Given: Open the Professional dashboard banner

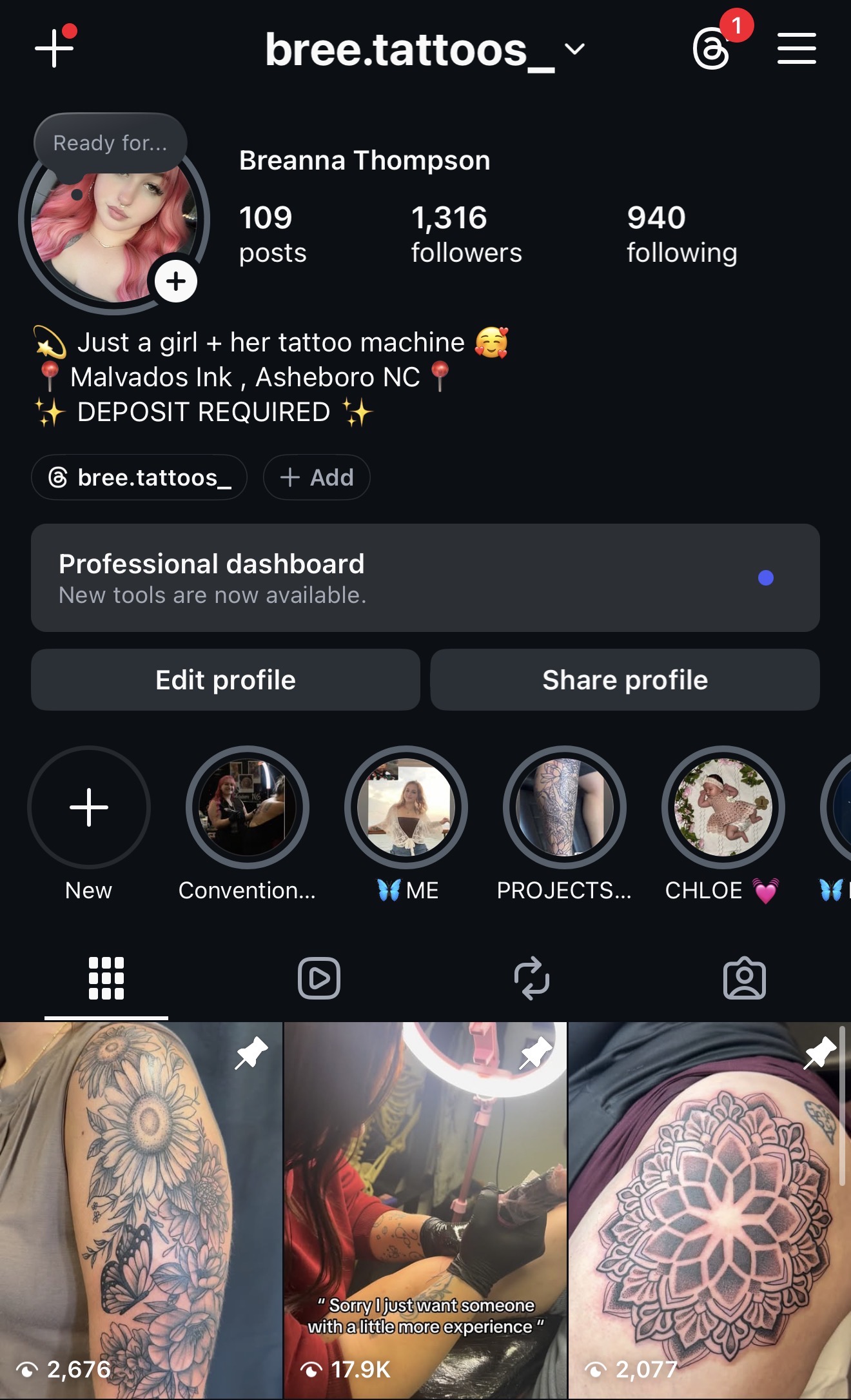Looking at the screenshot, I should click(424, 577).
